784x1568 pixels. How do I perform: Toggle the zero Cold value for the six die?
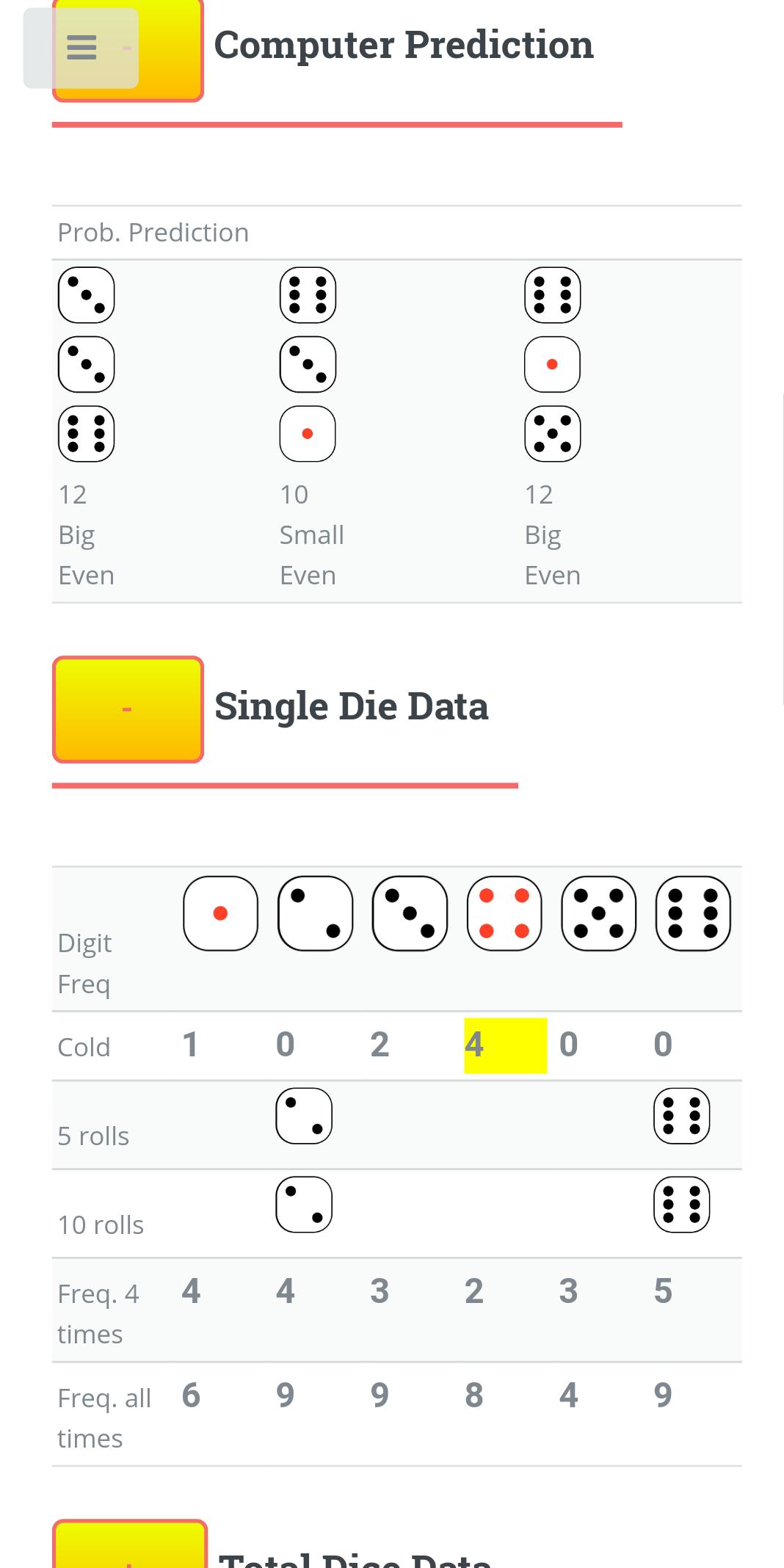coord(661,1045)
